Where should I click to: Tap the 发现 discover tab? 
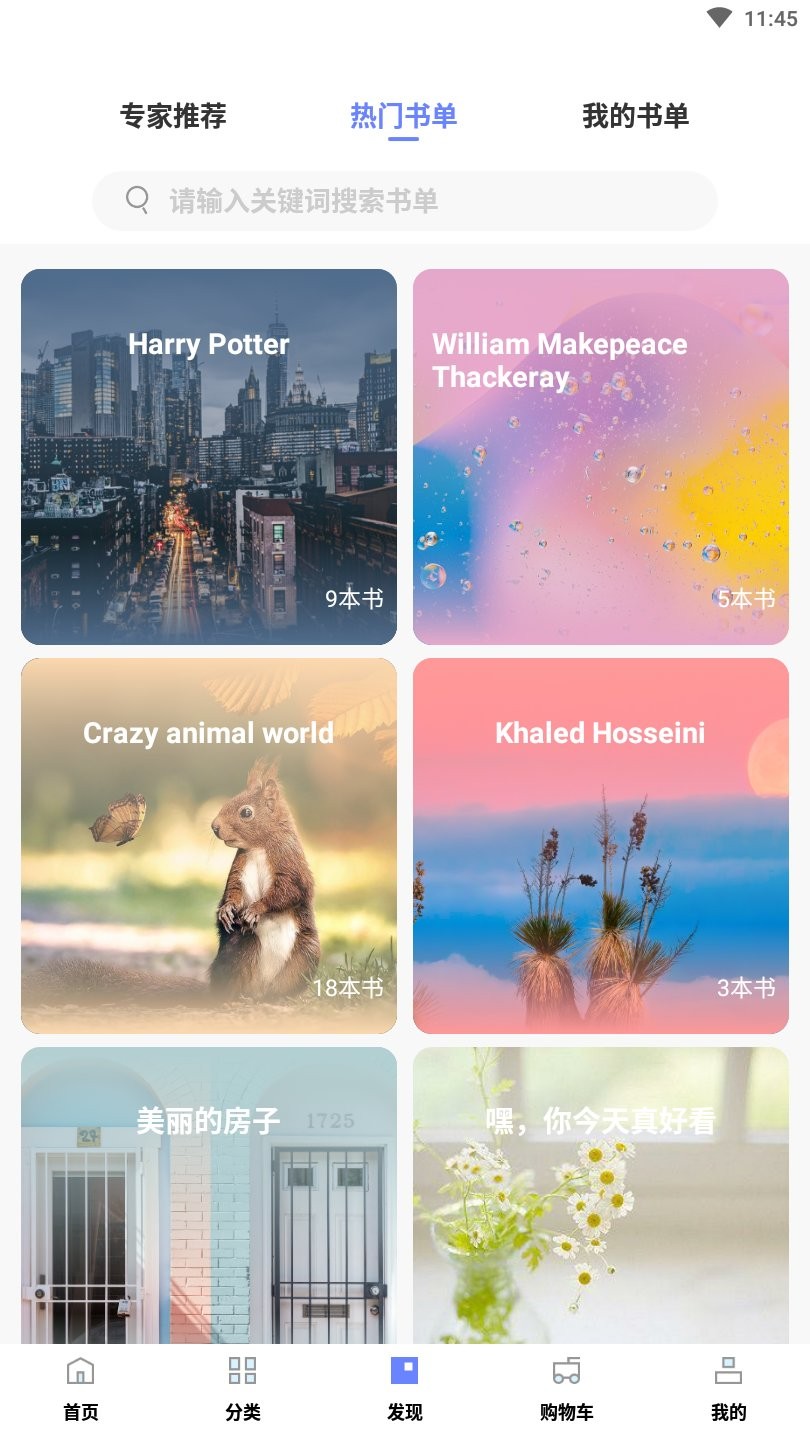[x=405, y=1388]
